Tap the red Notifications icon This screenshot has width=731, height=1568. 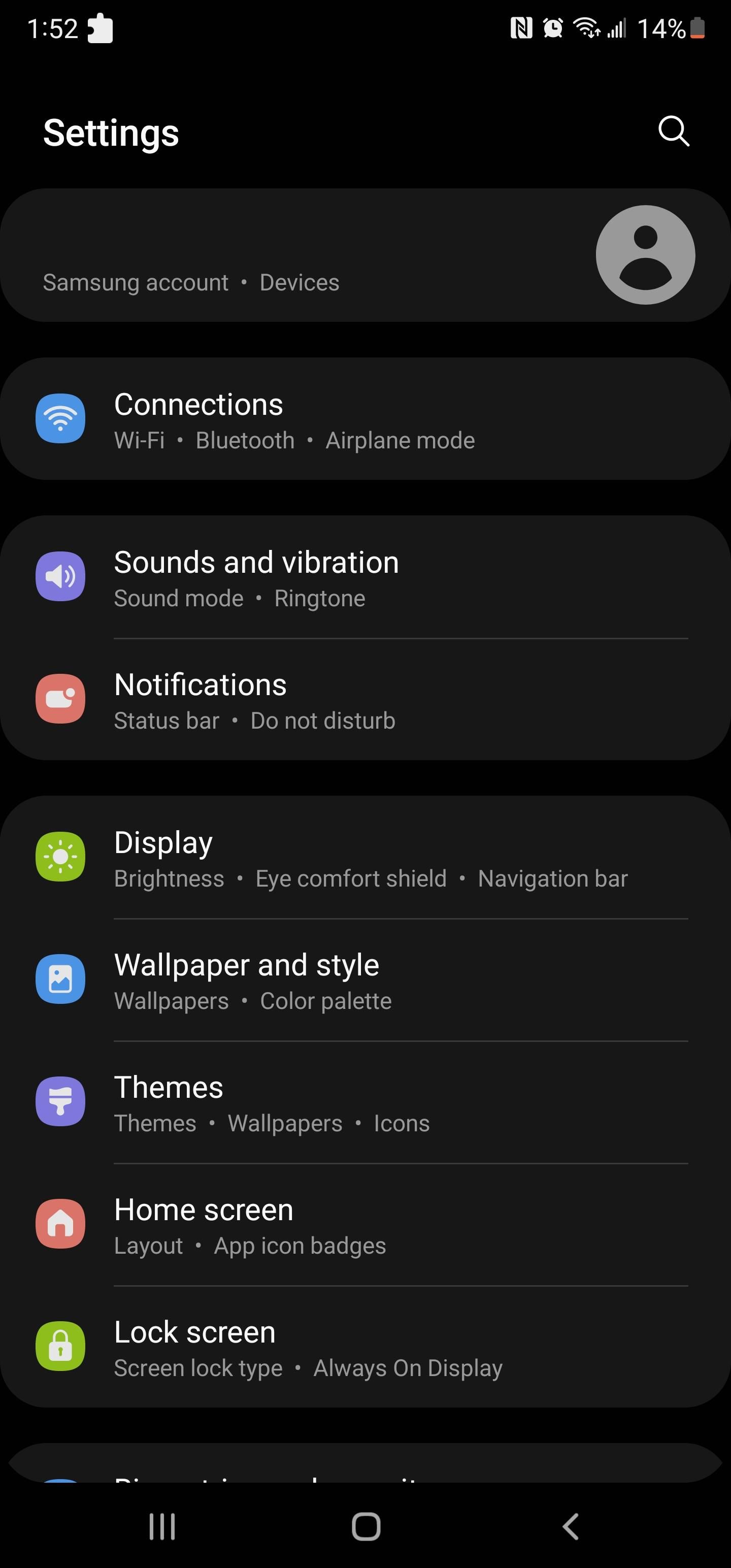(x=60, y=699)
